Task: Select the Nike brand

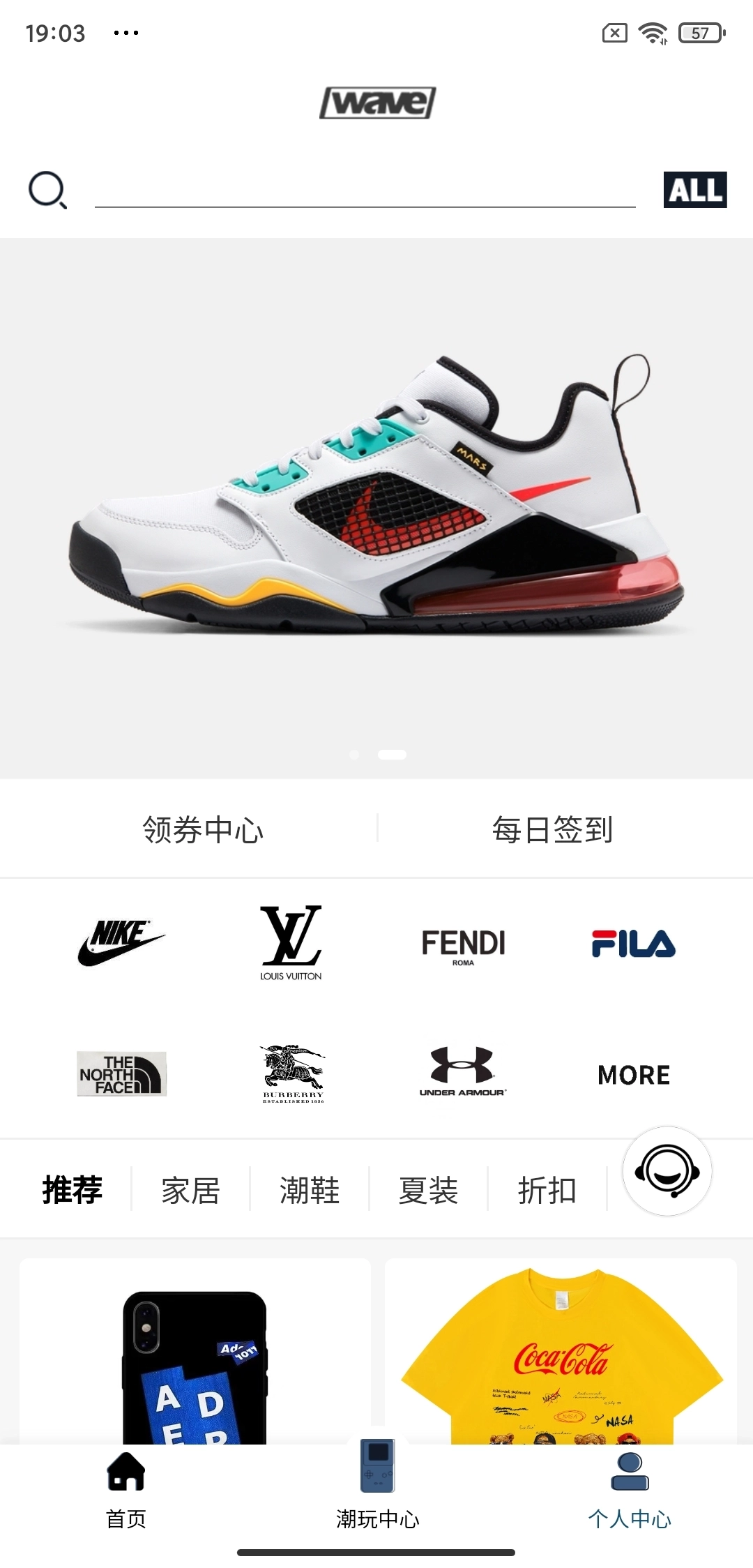Action: click(x=121, y=943)
